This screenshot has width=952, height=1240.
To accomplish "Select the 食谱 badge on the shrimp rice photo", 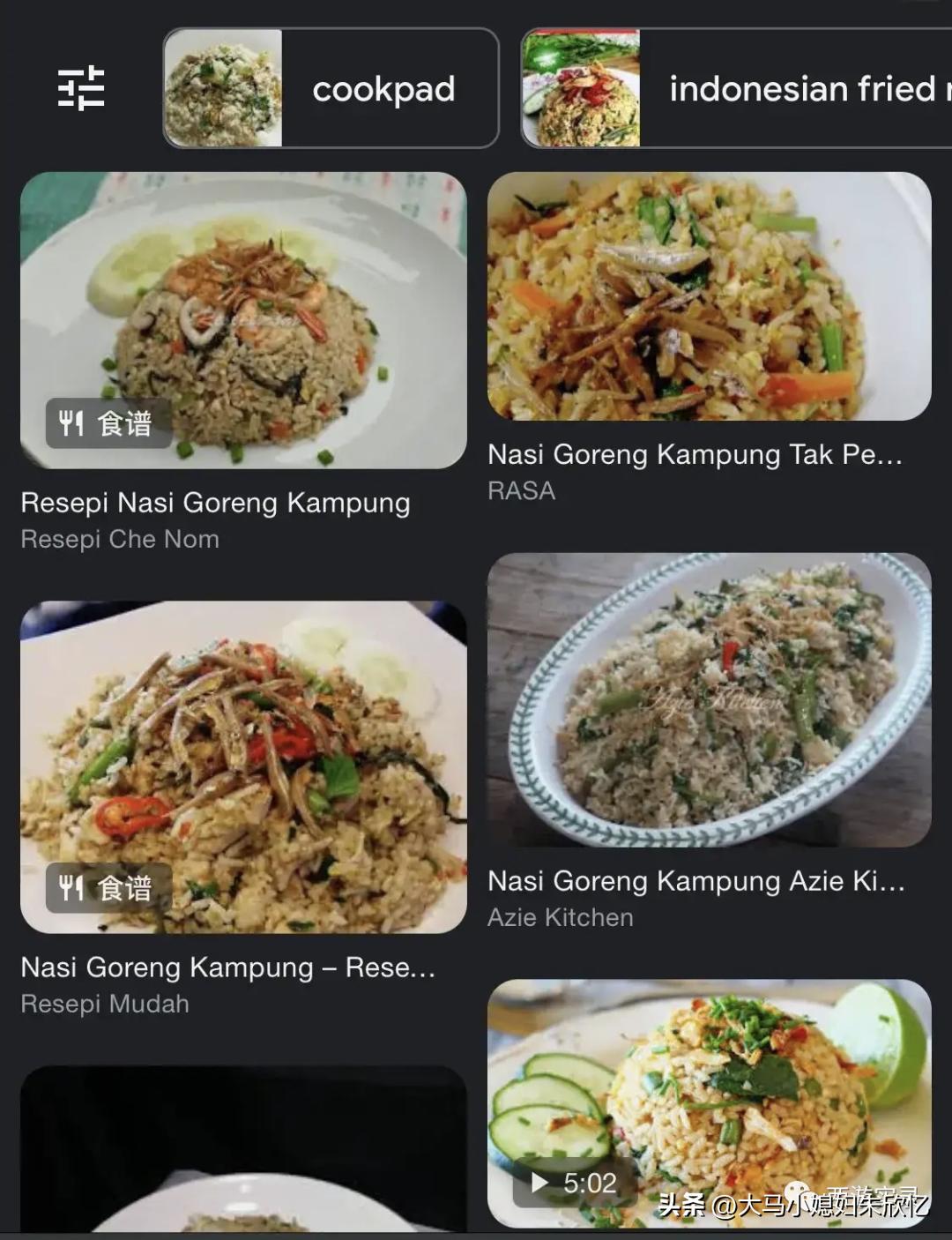I will click(106, 423).
